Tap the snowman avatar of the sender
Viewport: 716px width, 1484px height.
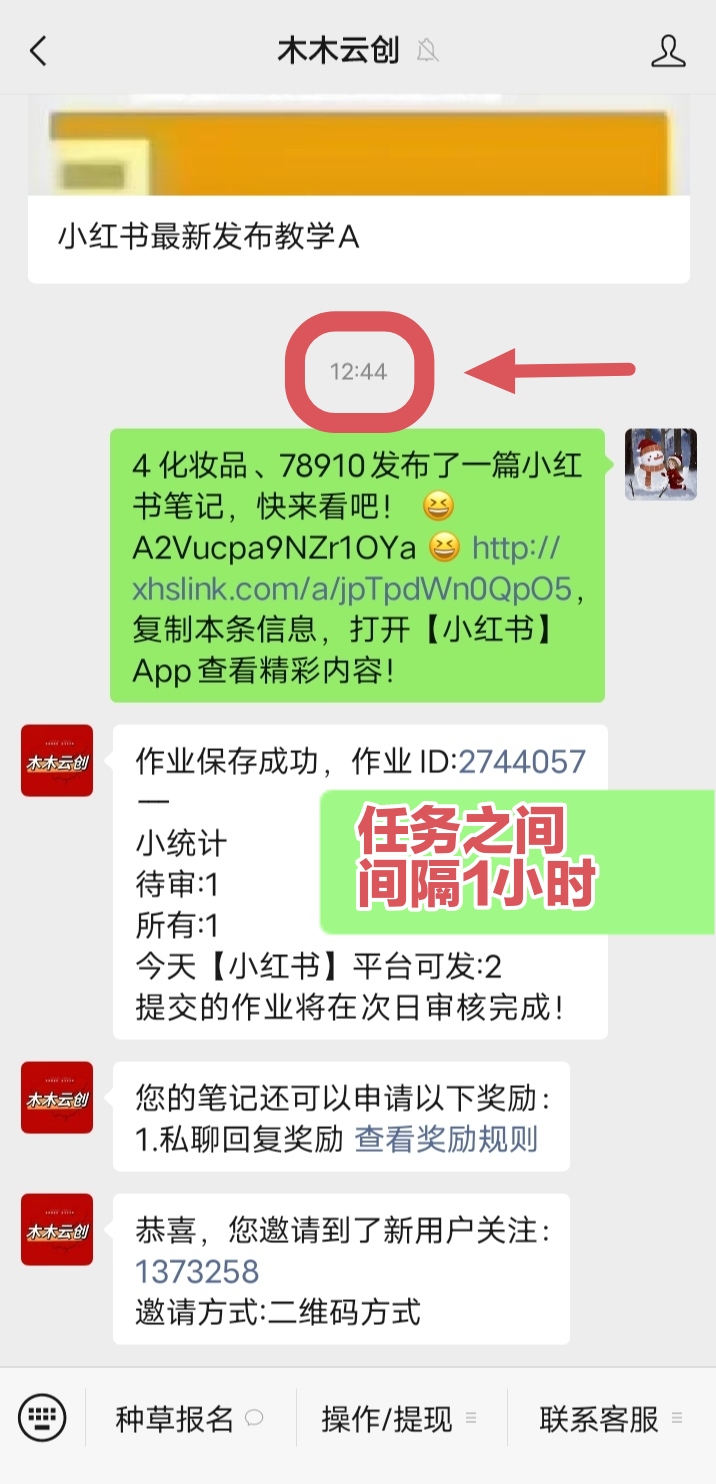click(x=660, y=465)
